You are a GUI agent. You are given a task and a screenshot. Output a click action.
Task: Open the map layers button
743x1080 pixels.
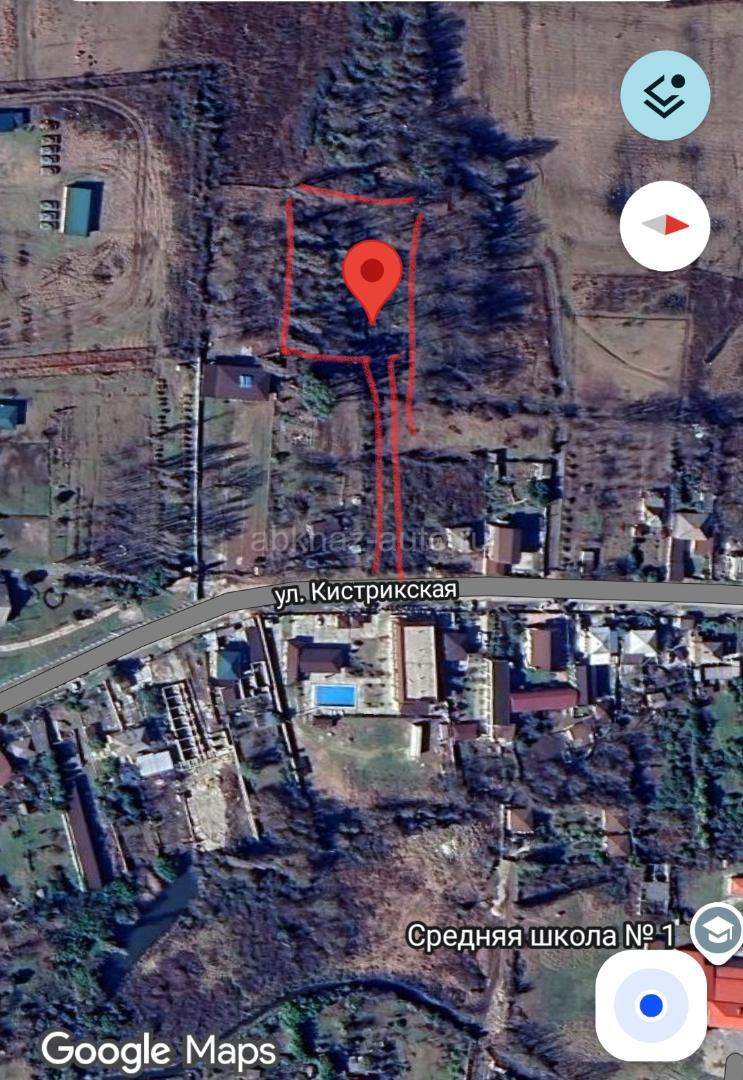pos(665,95)
